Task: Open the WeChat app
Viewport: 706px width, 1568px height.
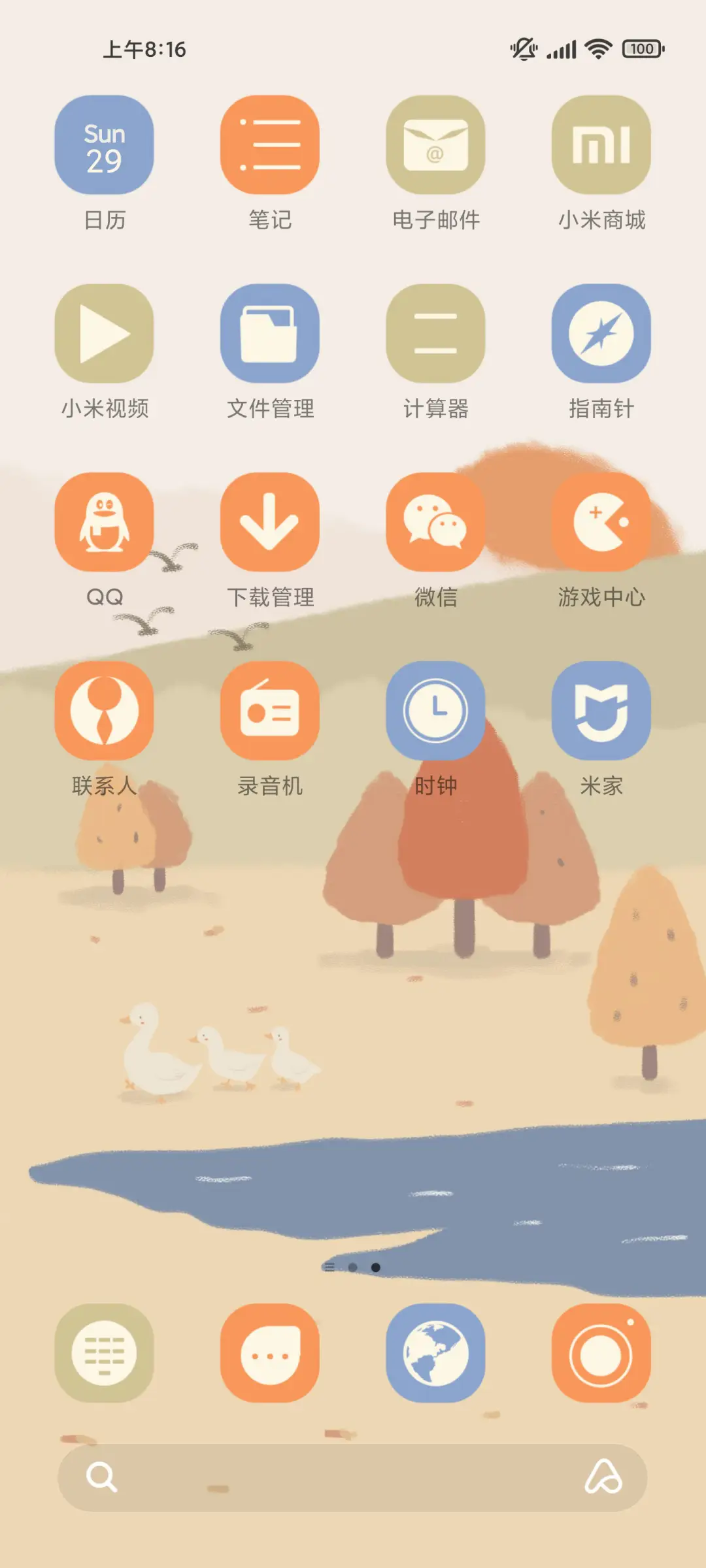Action: pyautogui.click(x=435, y=521)
